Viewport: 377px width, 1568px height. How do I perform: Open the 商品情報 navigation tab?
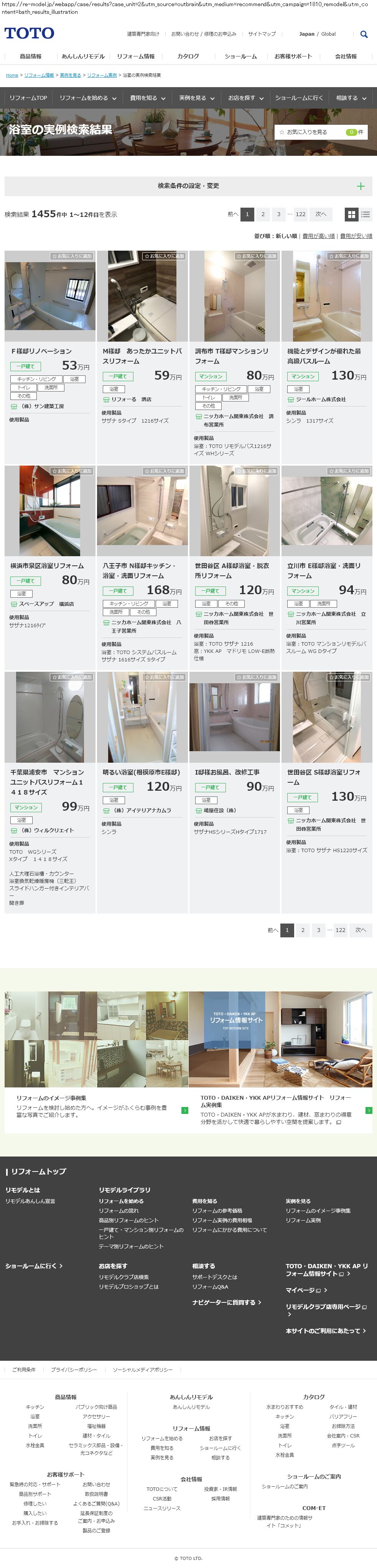pyautogui.click(x=30, y=56)
